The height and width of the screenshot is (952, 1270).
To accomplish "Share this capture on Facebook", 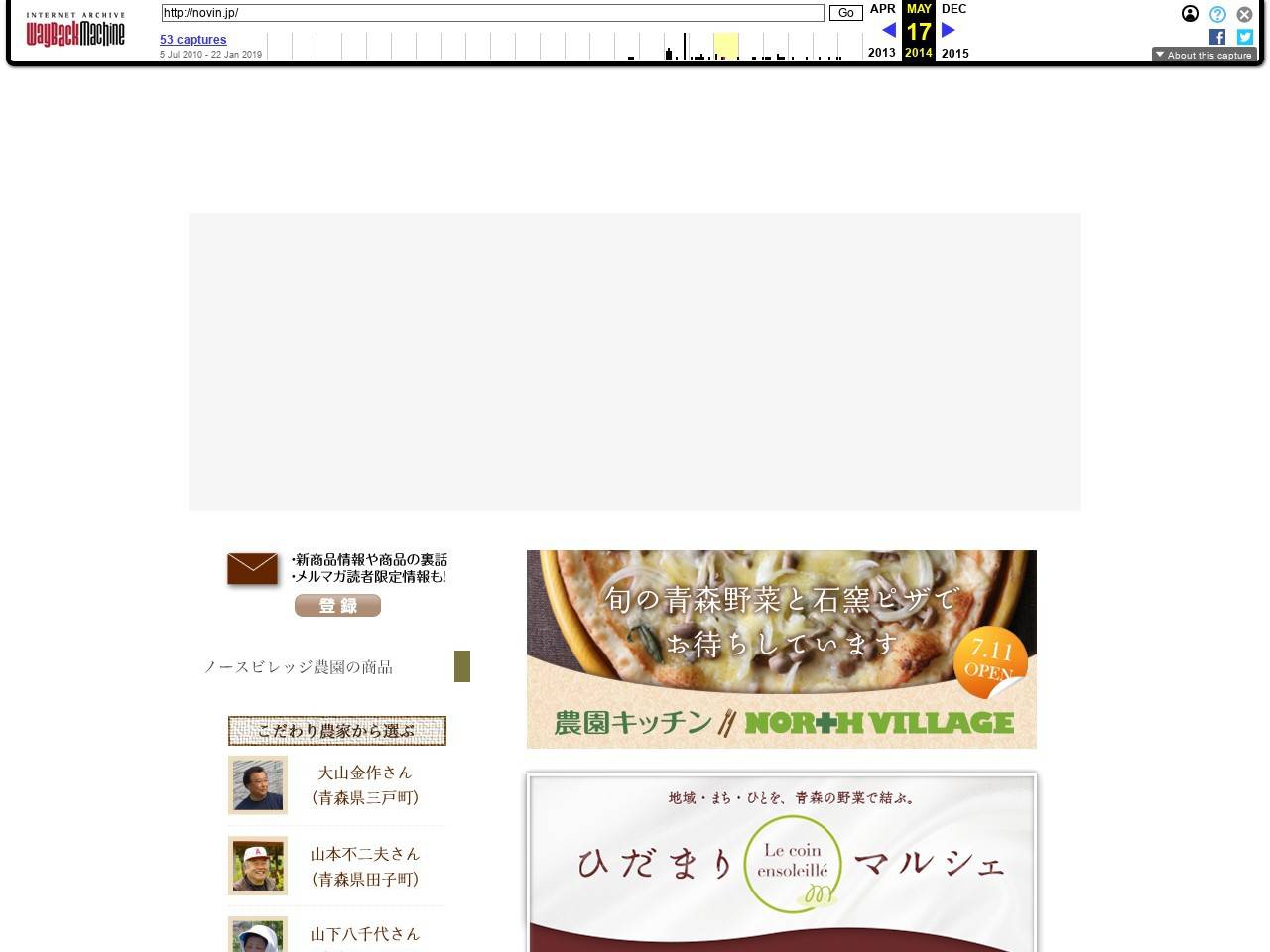I will click(1217, 37).
